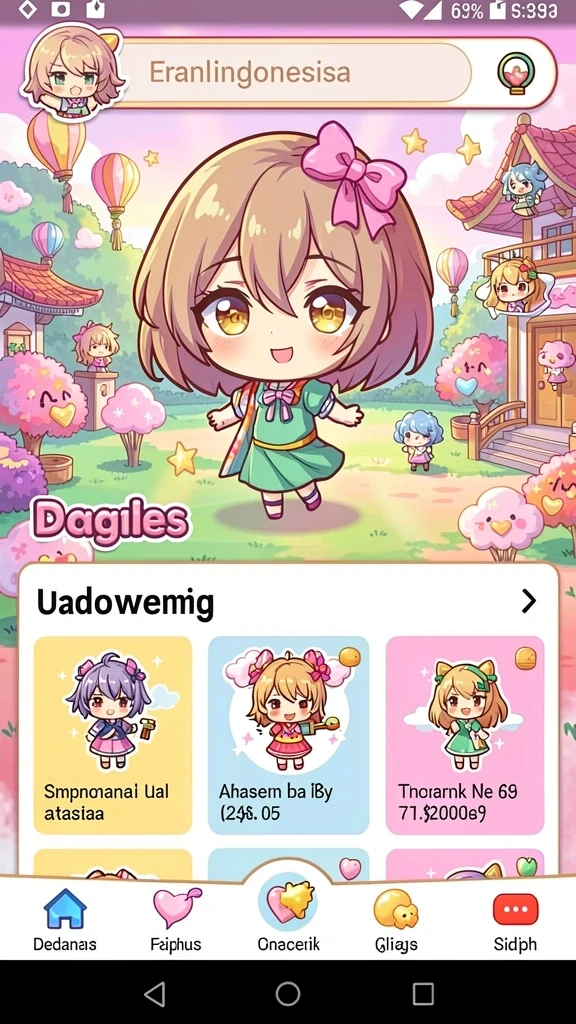Open the Smpnomanai Ual atasiaa card
Image resolution: width=576 pixels, height=1024 pixels.
click(113, 735)
